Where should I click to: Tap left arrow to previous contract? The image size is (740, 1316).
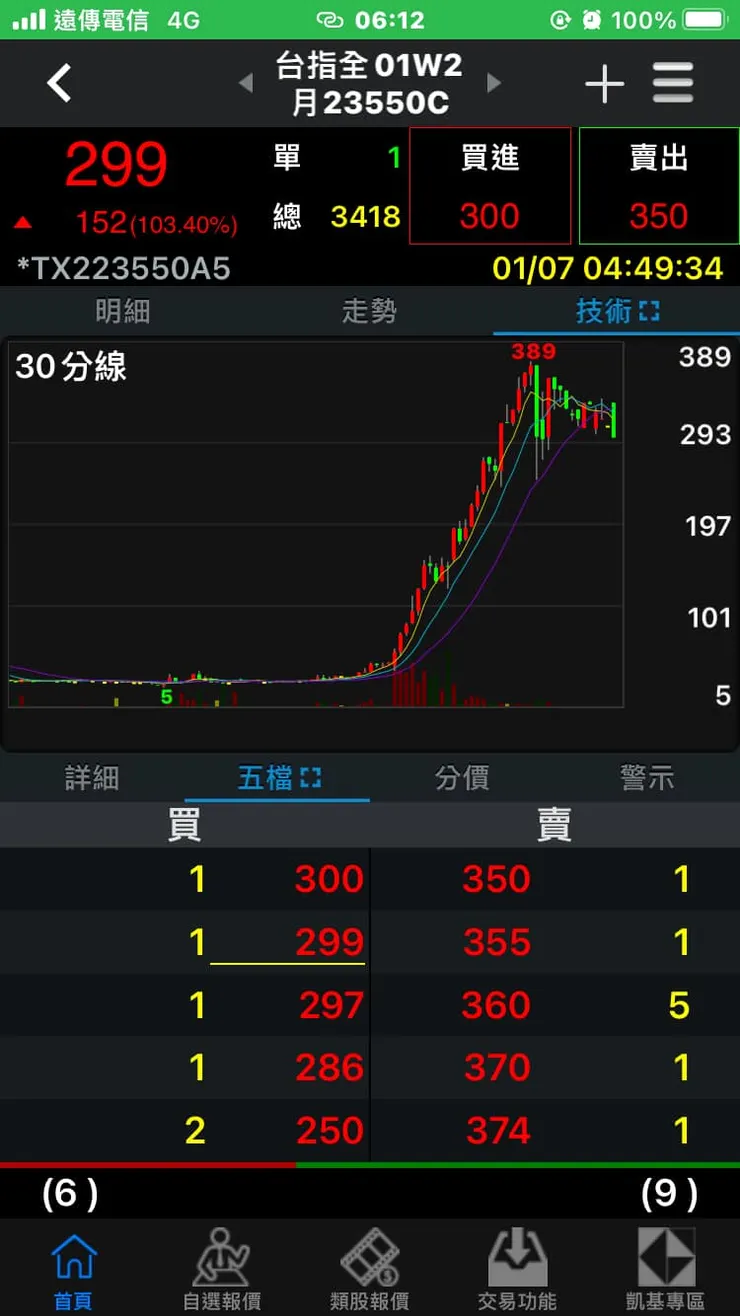(246, 84)
